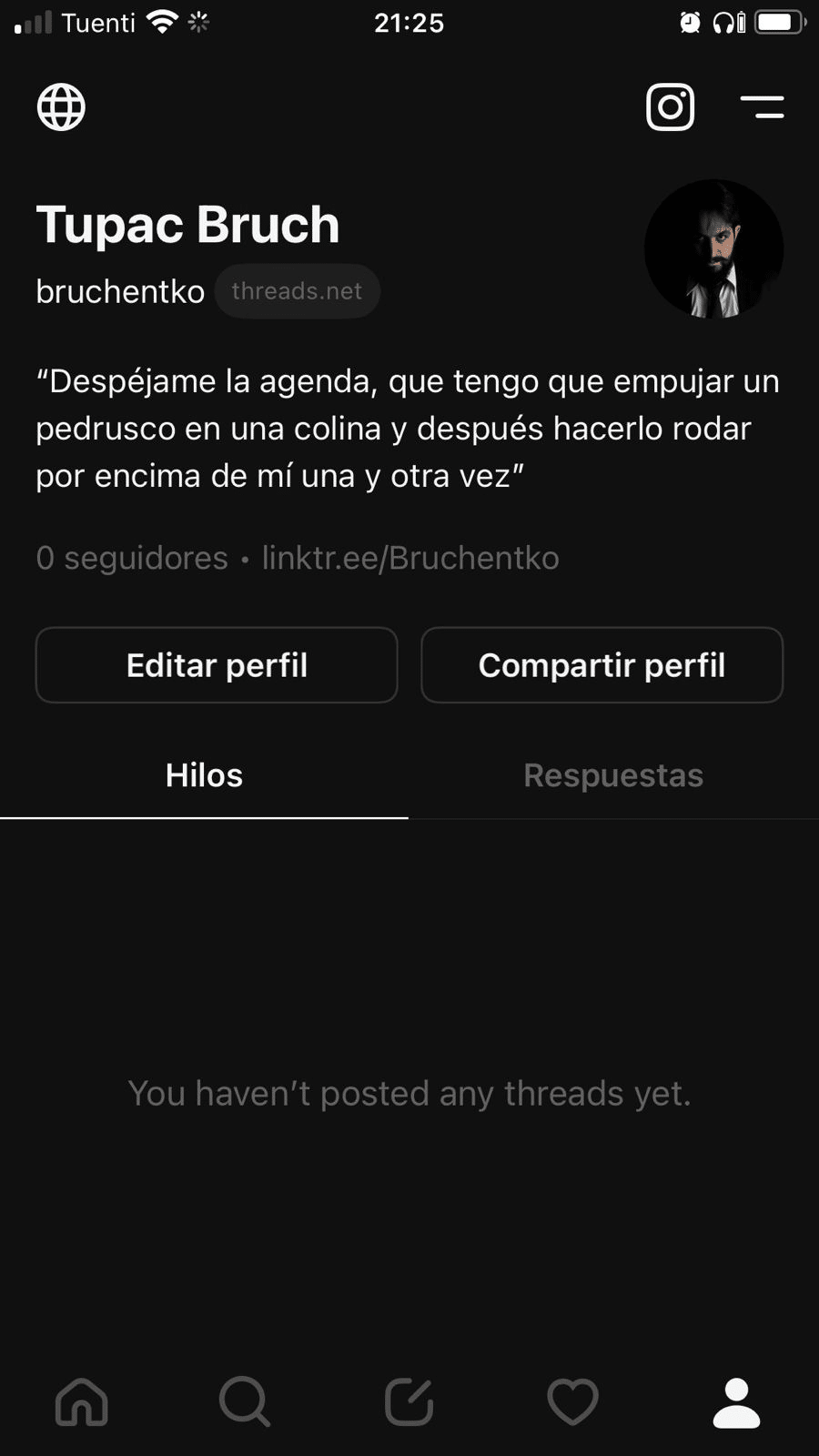Select the profile tab

pyautogui.click(x=736, y=1401)
